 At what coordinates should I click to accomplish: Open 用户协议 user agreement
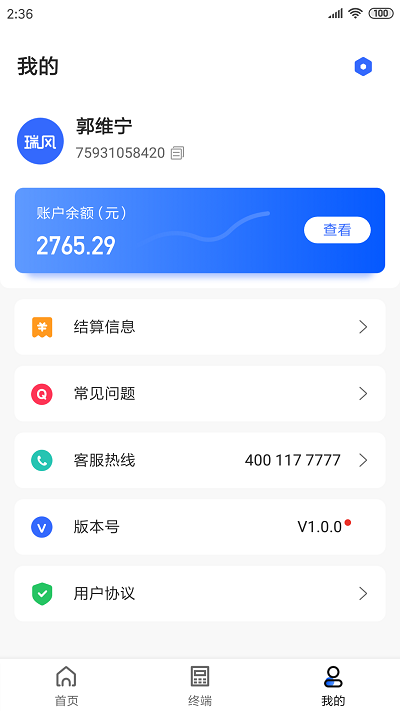pyautogui.click(x=200, y=594)
